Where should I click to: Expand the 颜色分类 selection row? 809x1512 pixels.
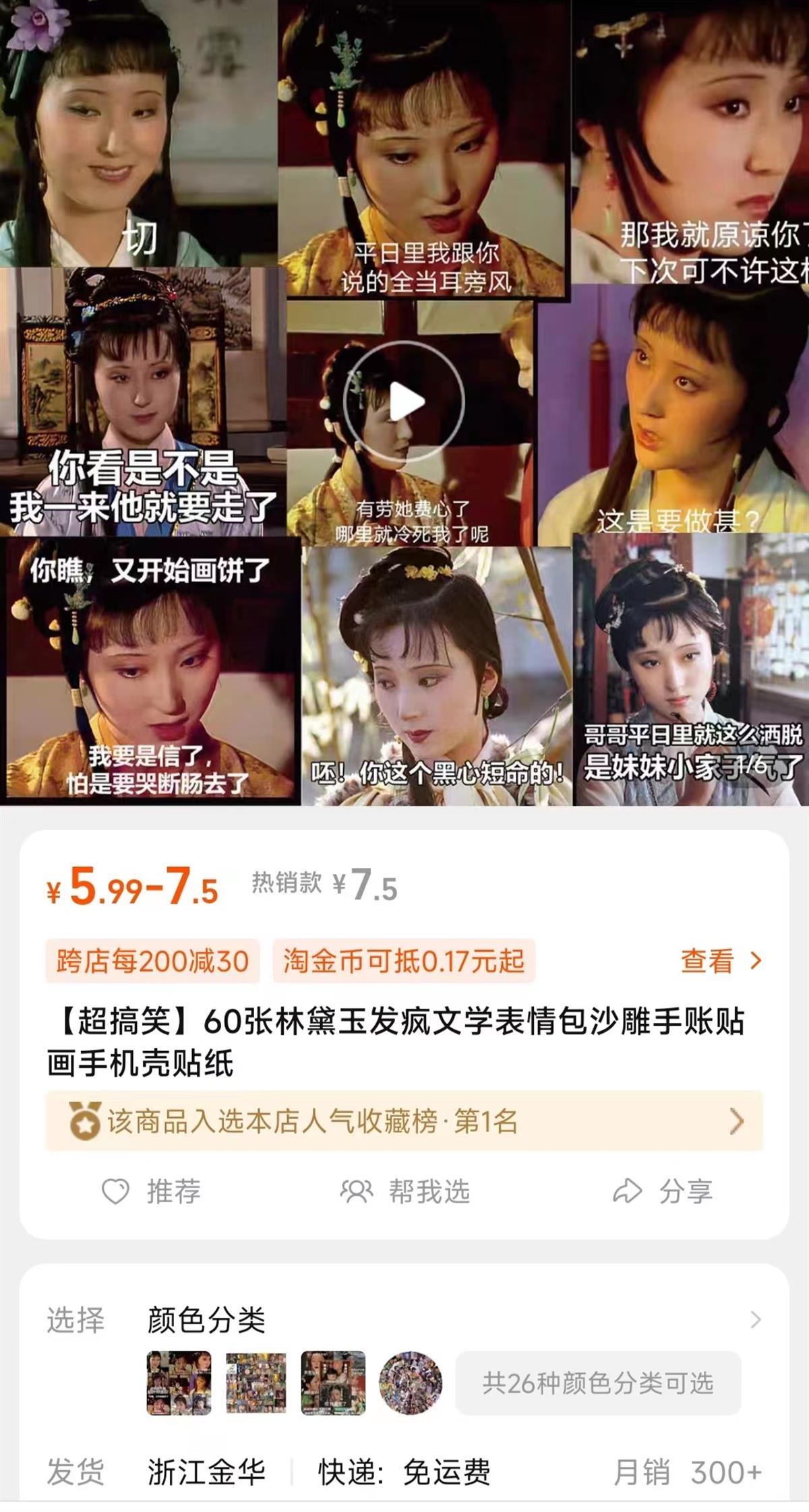754,1320
